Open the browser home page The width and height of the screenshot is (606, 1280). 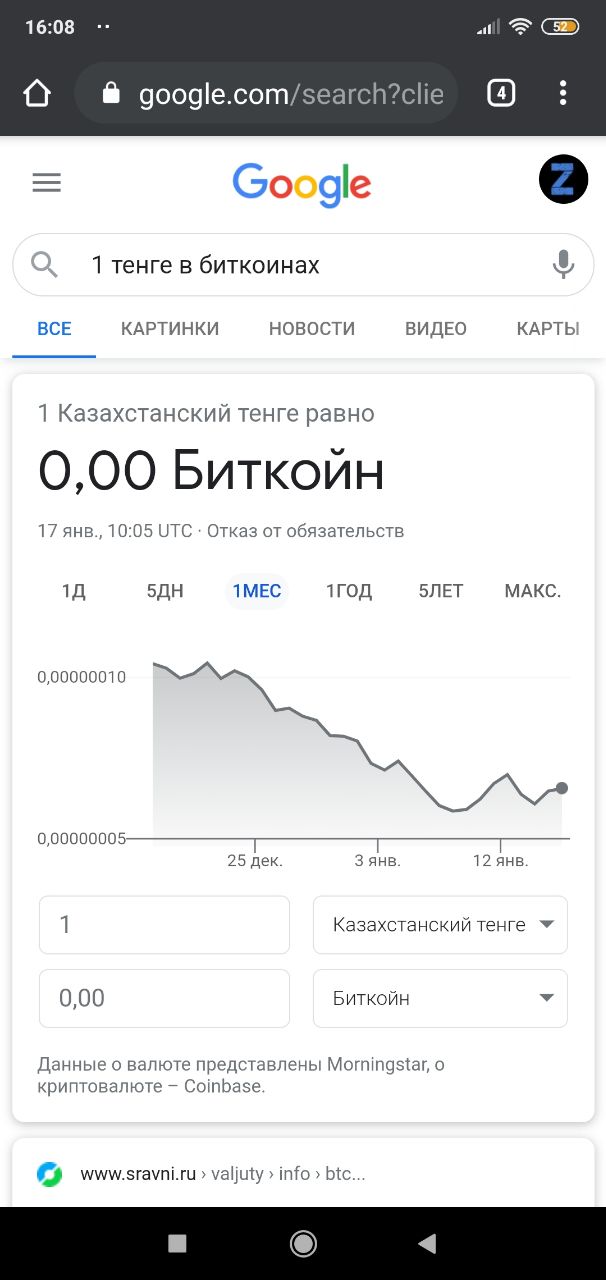tap(37, 94)
